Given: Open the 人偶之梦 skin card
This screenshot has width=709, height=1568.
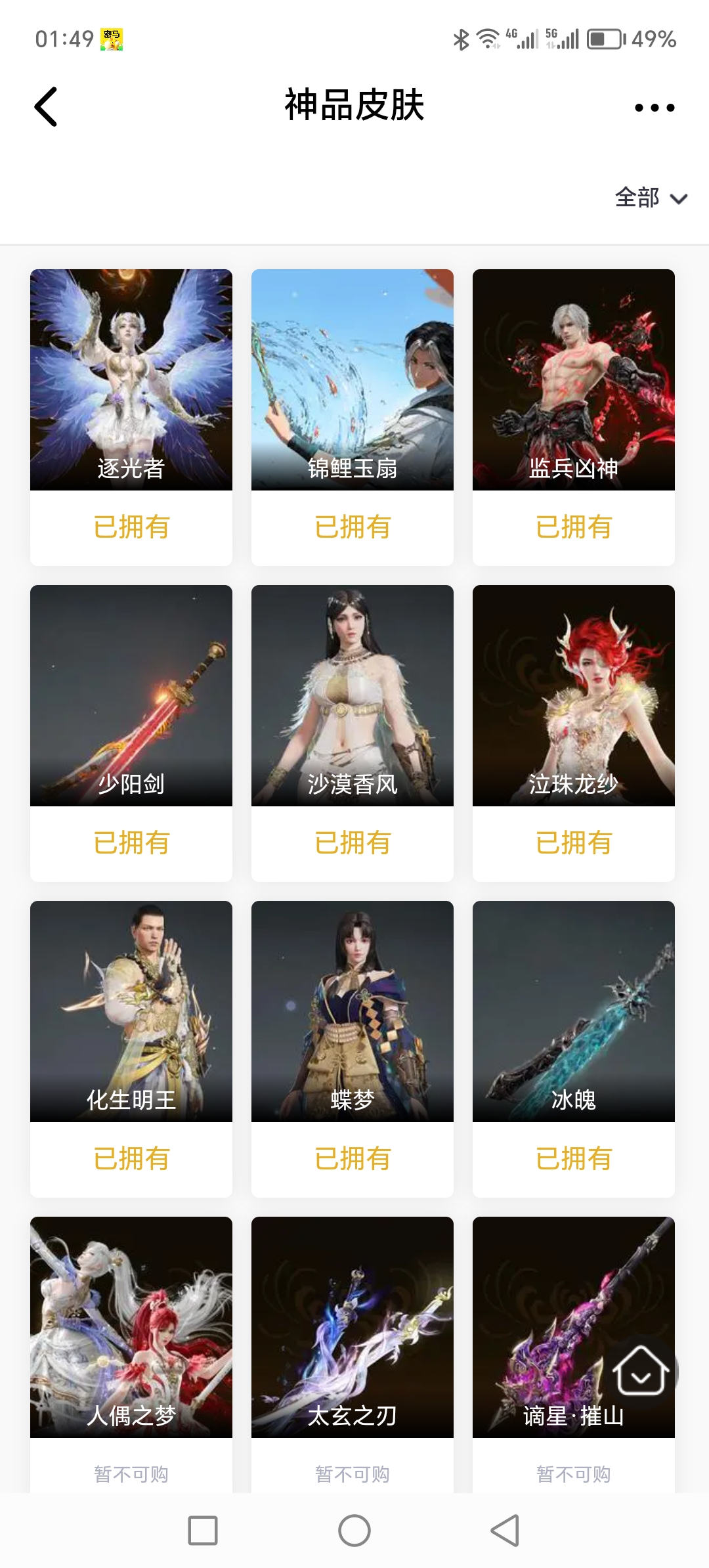Looking at the screenshot, I should pyautogui.click(x=131, y=1327).
